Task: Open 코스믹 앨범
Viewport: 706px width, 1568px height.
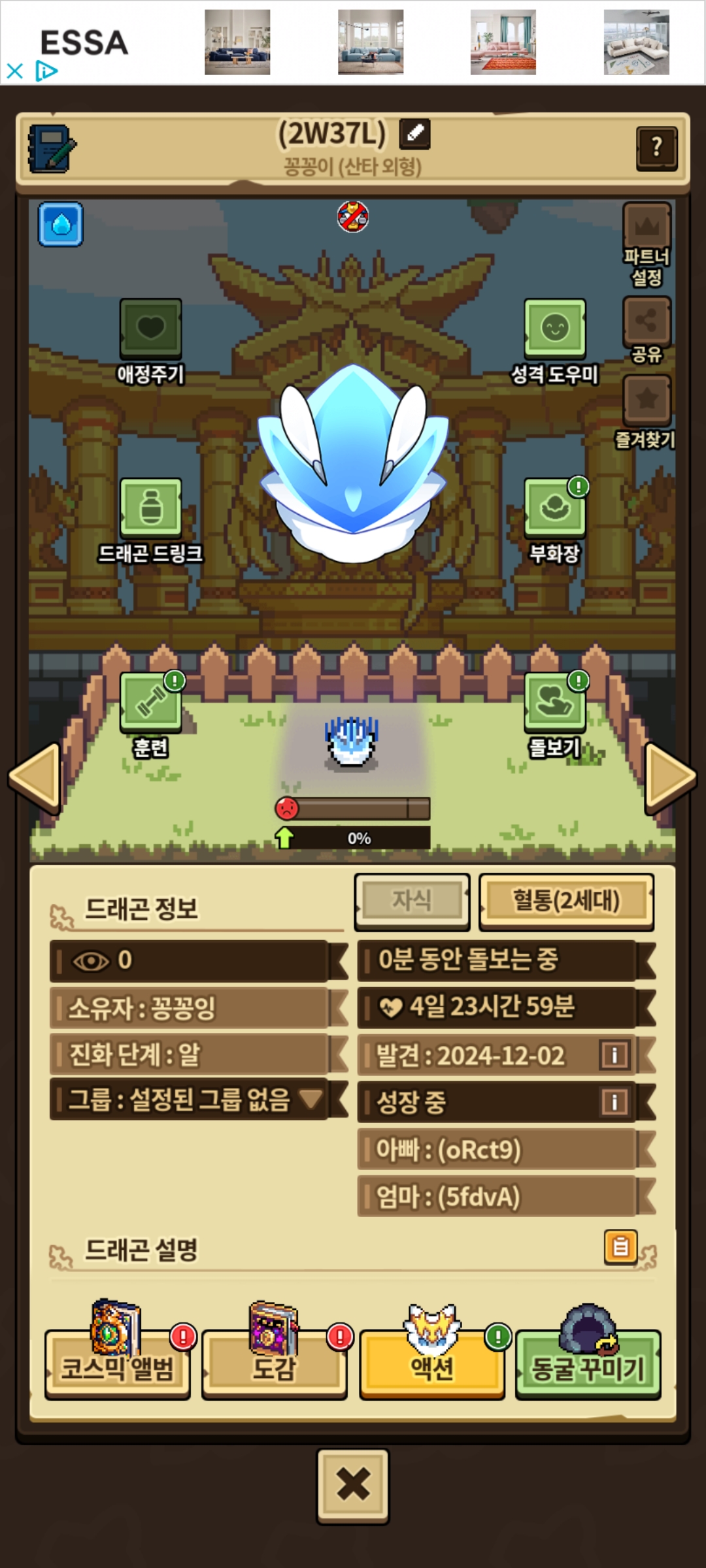Action: point(118,1366)
